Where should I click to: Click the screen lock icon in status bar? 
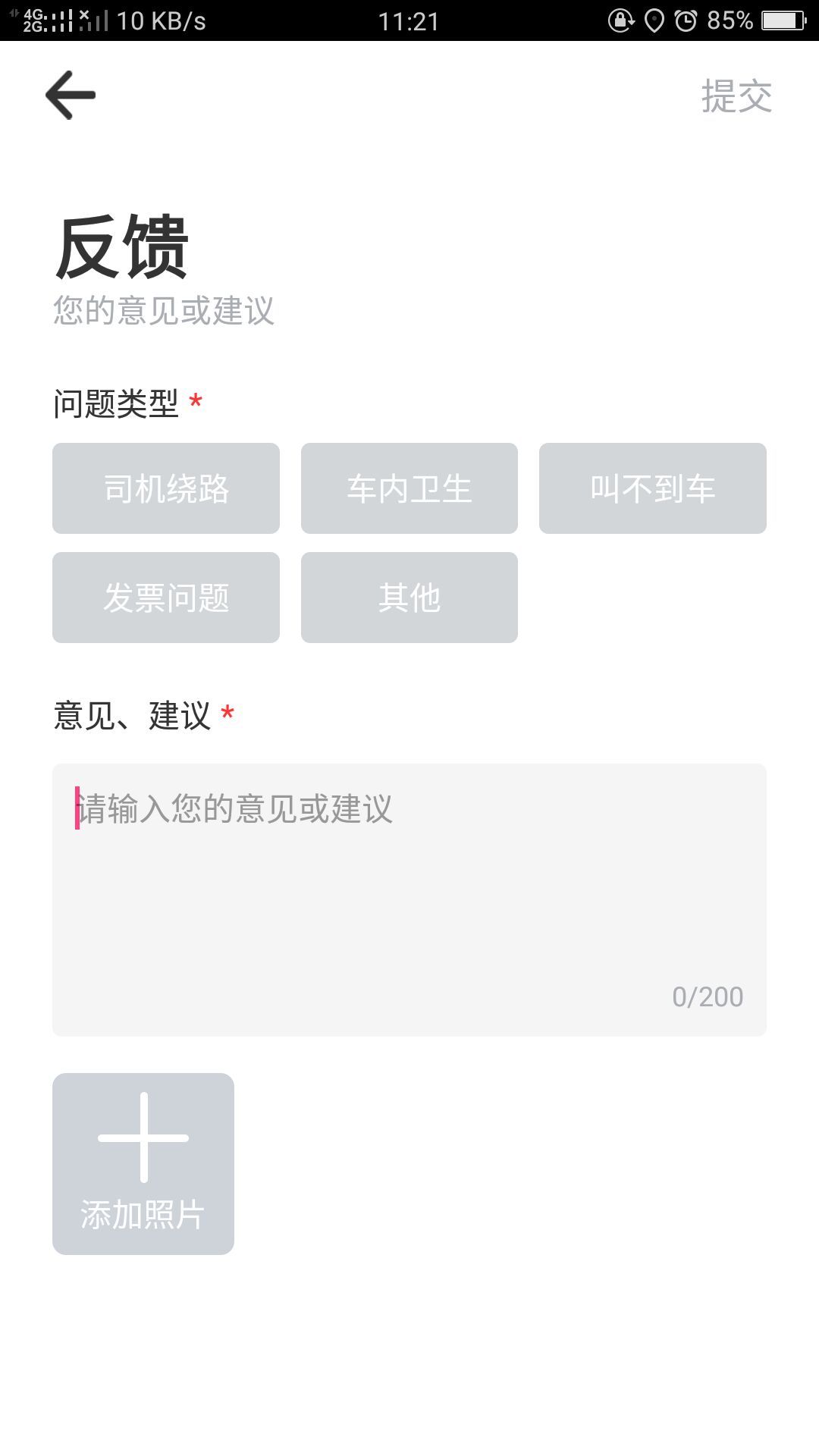(x=620, y=20)
